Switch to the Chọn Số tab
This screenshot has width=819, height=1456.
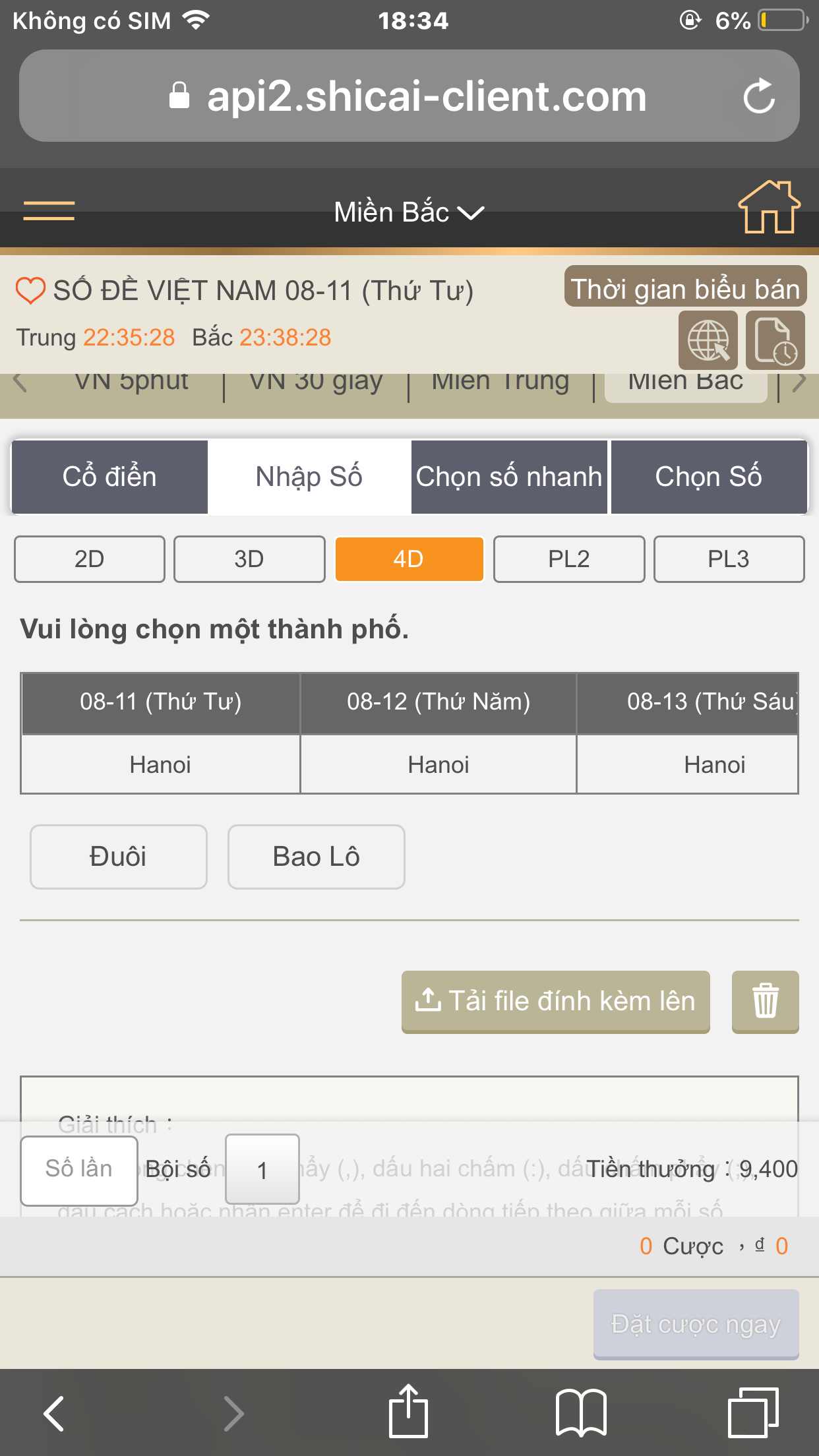pos(709,477)
